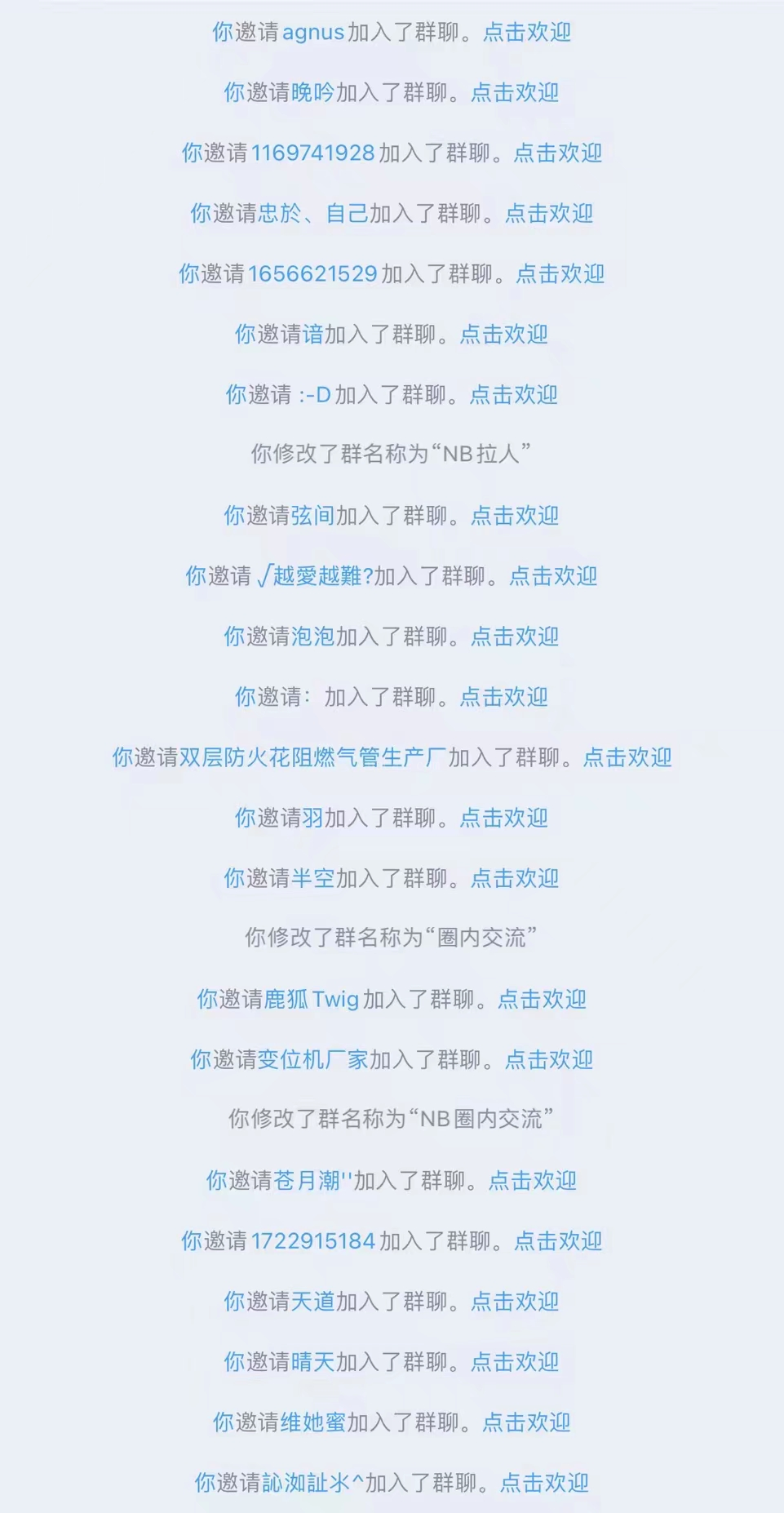Viewport: 784px width, 1513px height.
Task: Tap 点击欢迎 next to 晚吟's invite
Action: pyautogui.click(x=515, y=93)
